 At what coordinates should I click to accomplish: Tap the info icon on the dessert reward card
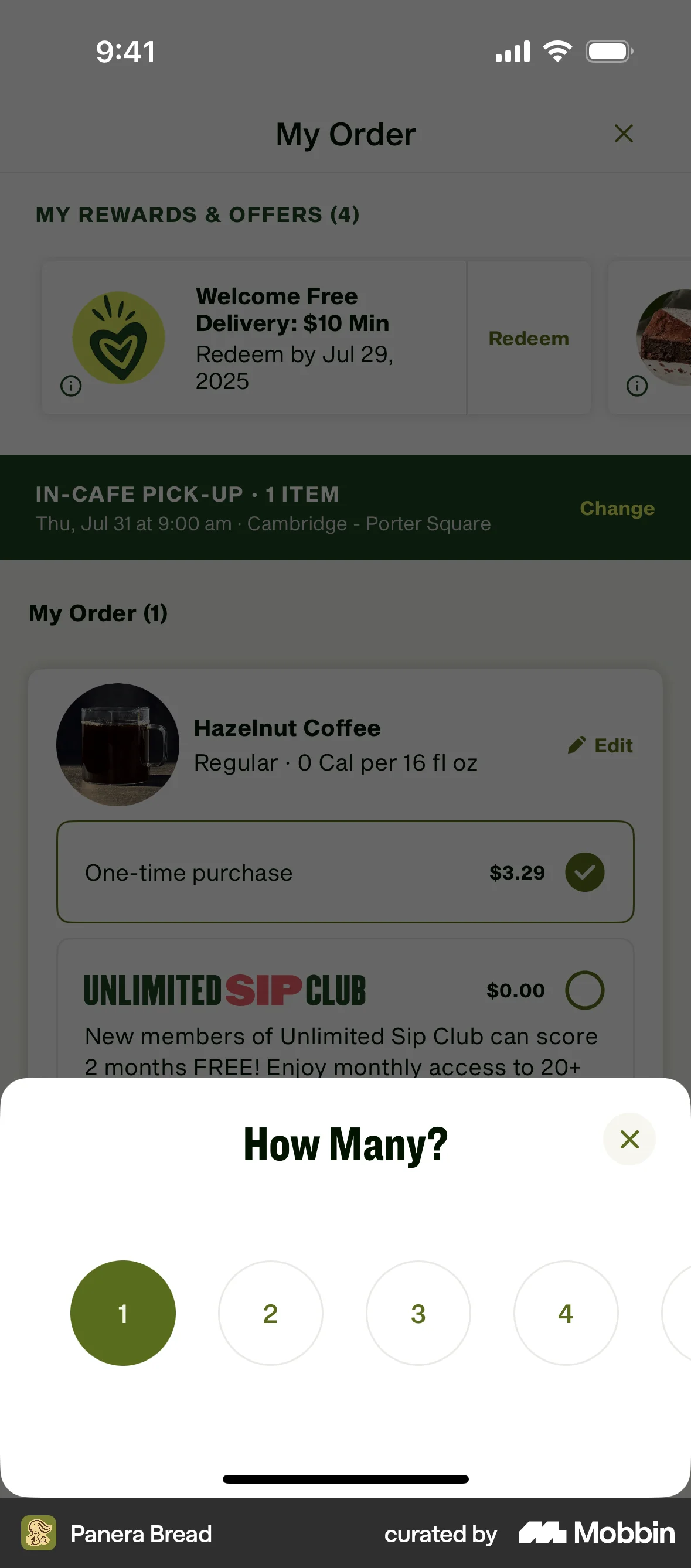(637, 386)
